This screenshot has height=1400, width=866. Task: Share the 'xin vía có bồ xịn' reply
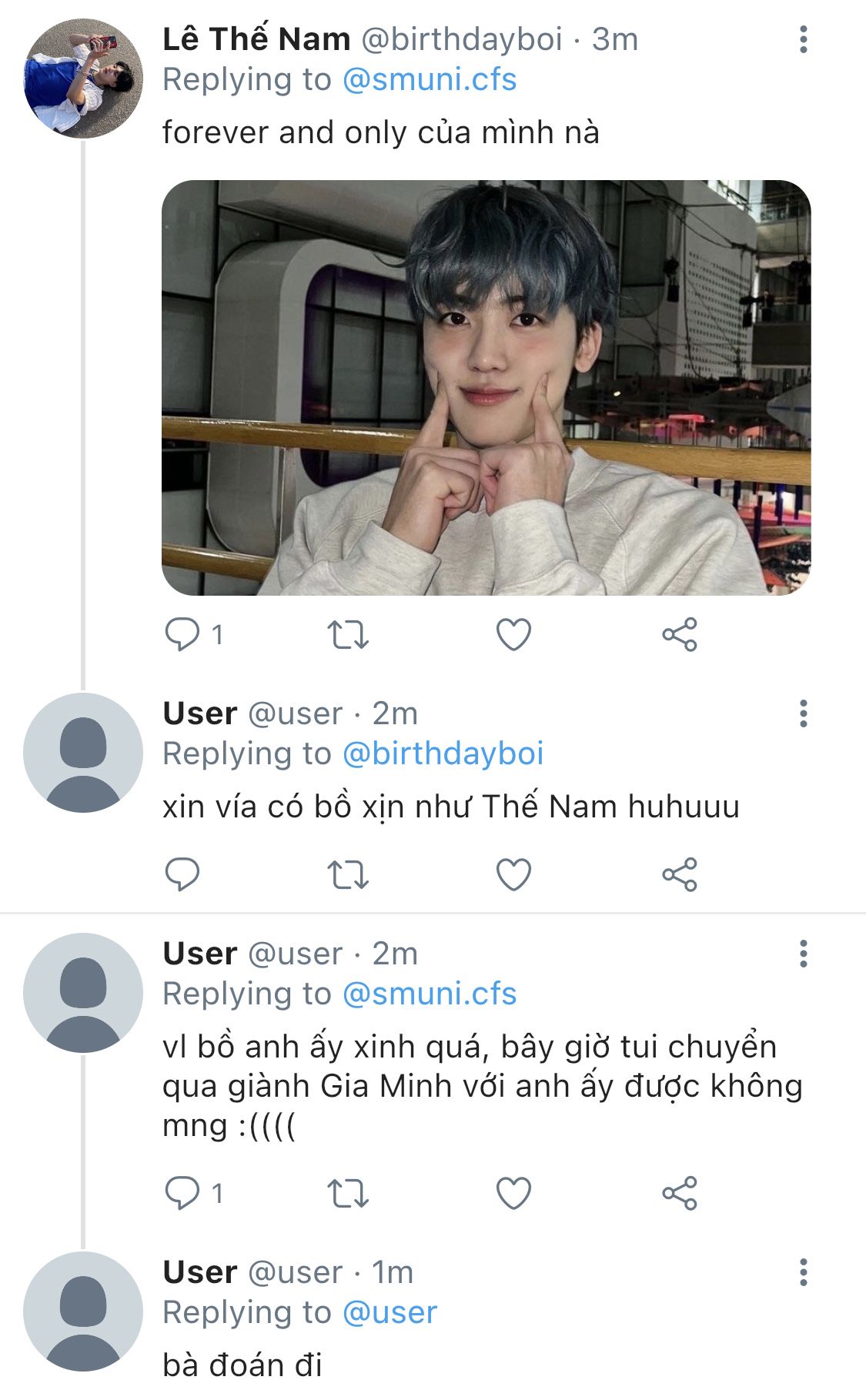[679, 875]
